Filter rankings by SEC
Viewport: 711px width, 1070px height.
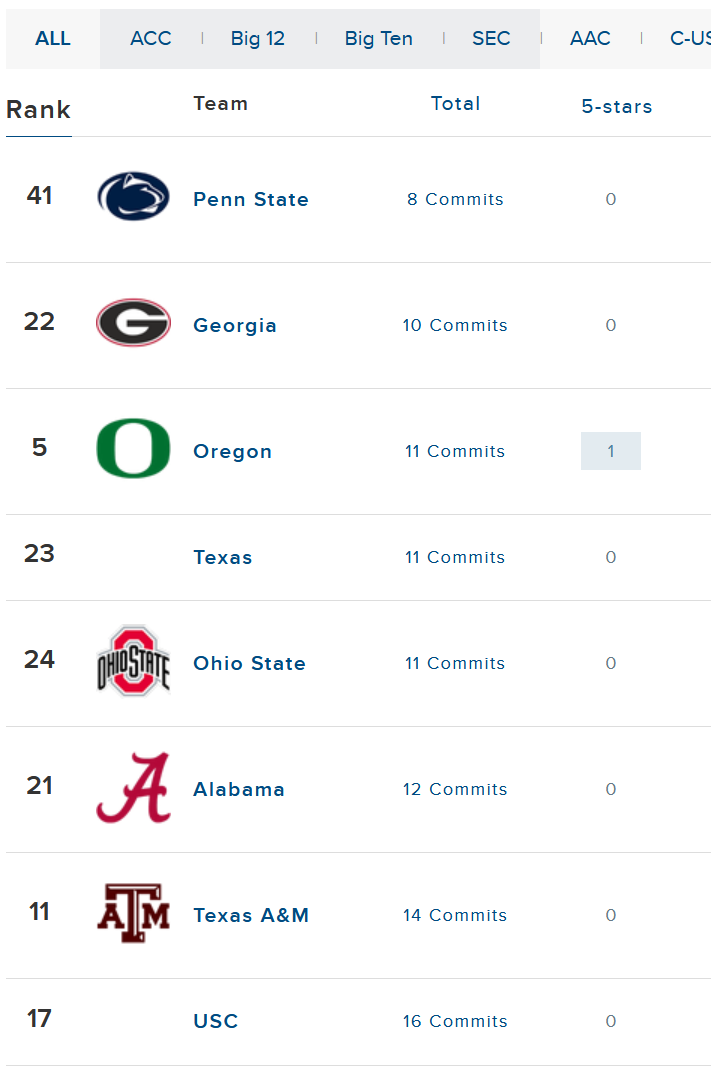coord(491,39)
